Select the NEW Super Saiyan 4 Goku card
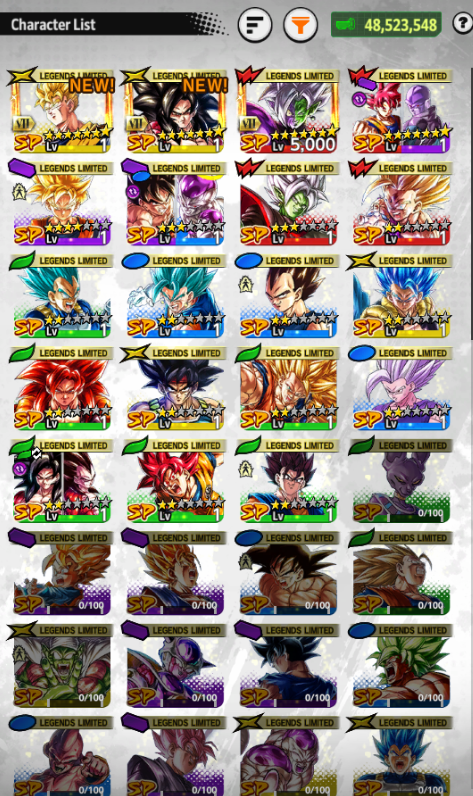473x796 pixels. pos(175,111)
